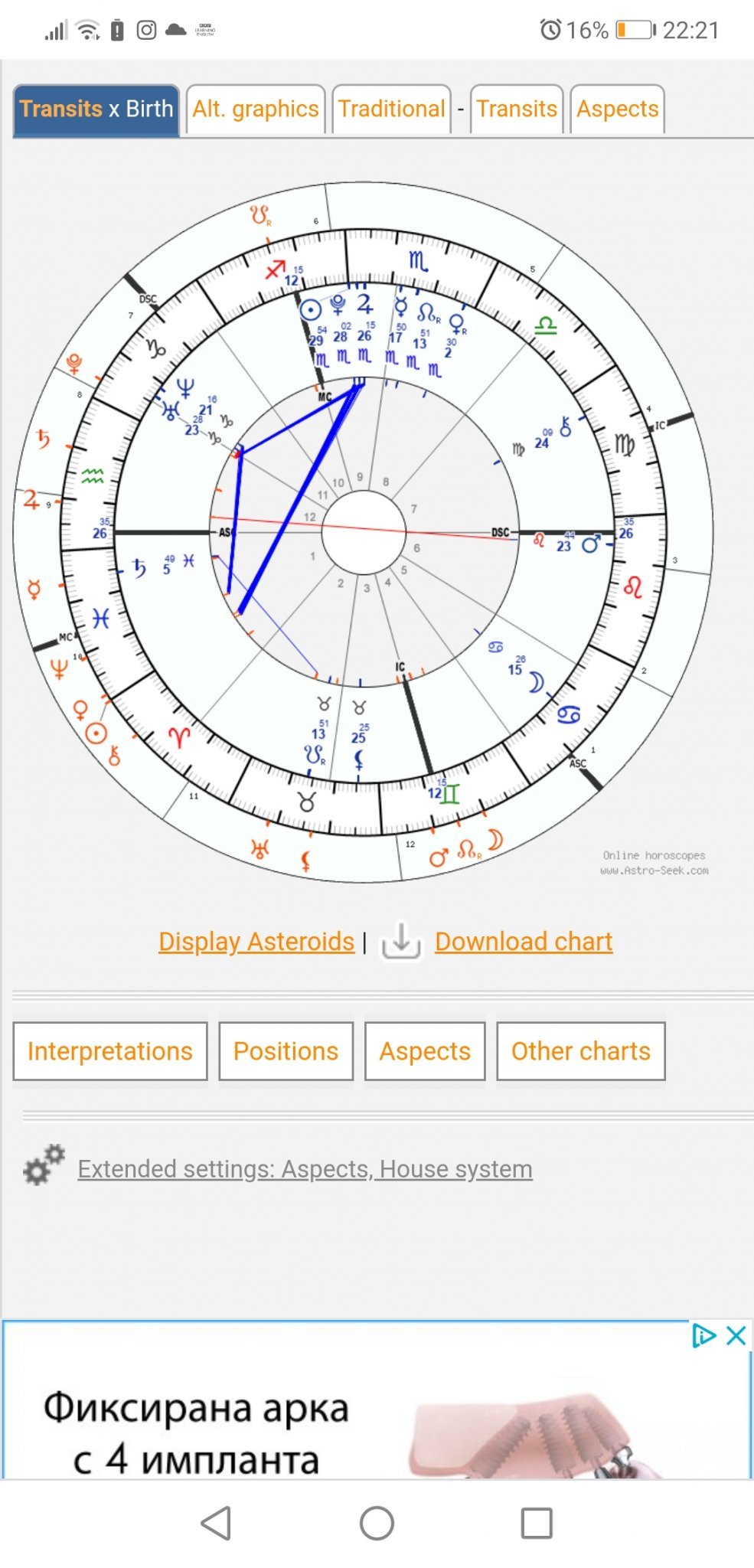
Task: Switch to the Transits tab
Action: (517, 109)
